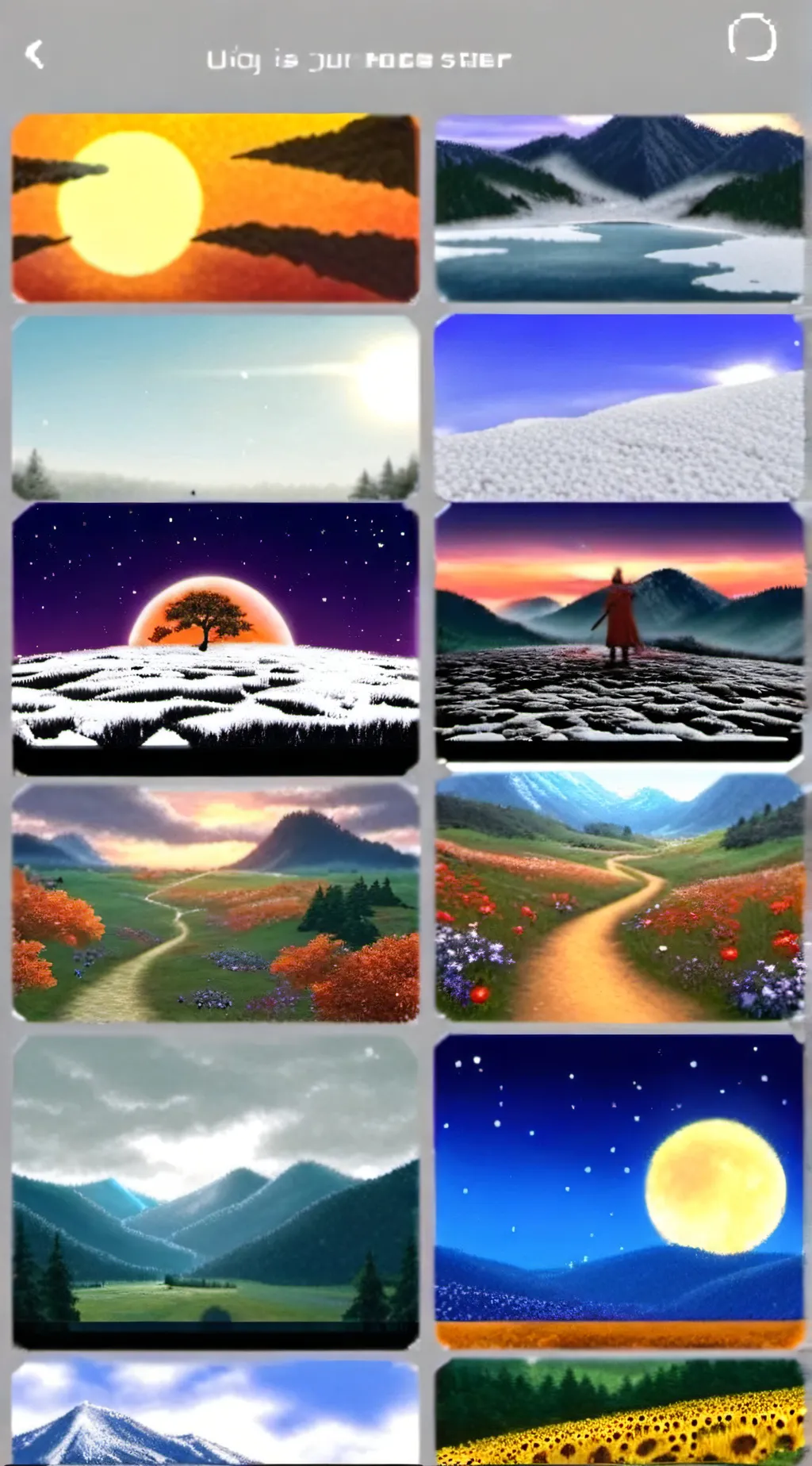The image size is (812, 1466).
Task: Open the misty mountain lake picture
Action: pos(619,208)
